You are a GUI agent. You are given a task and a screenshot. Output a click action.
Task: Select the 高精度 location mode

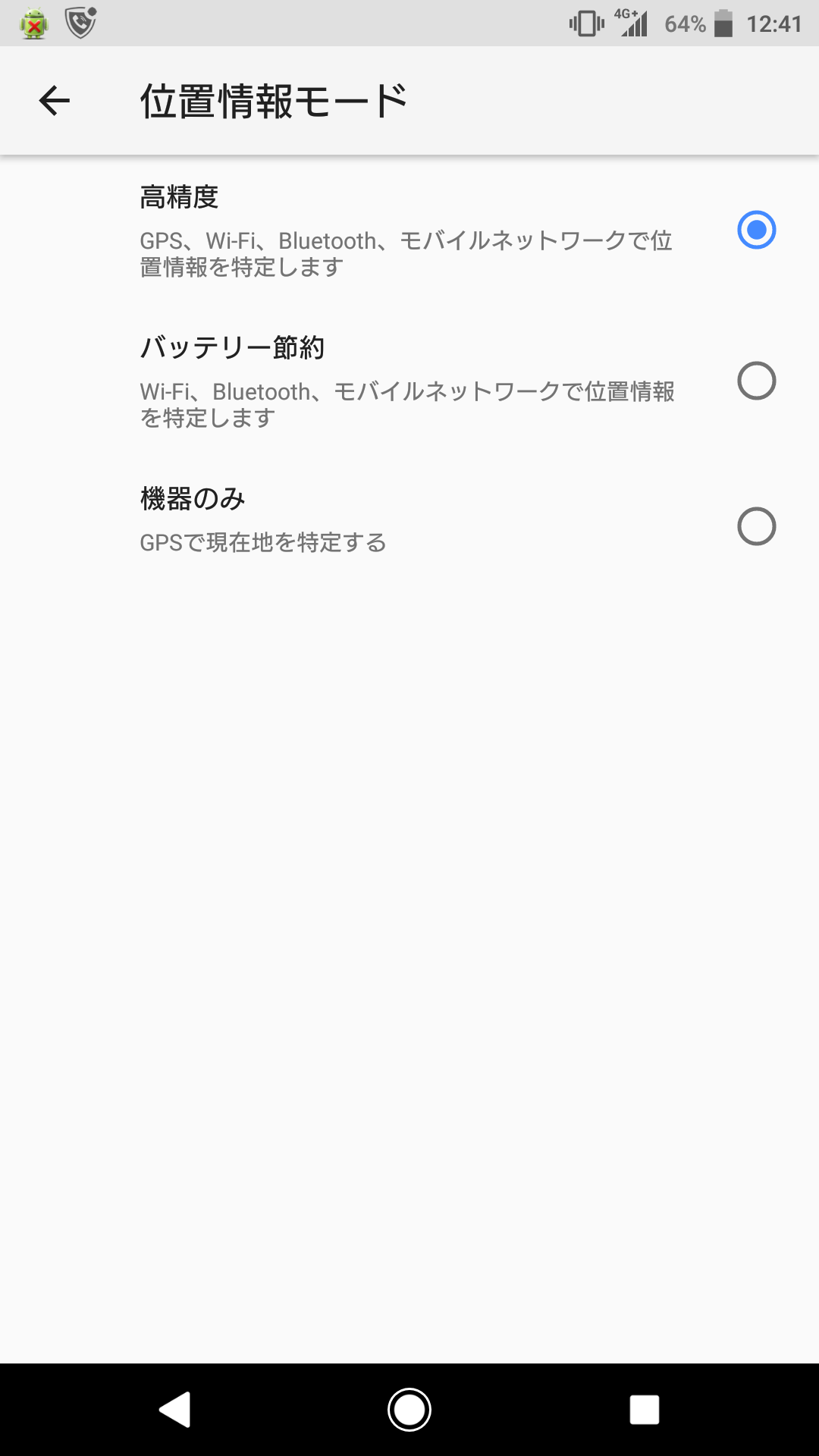(x=756, y=230)
